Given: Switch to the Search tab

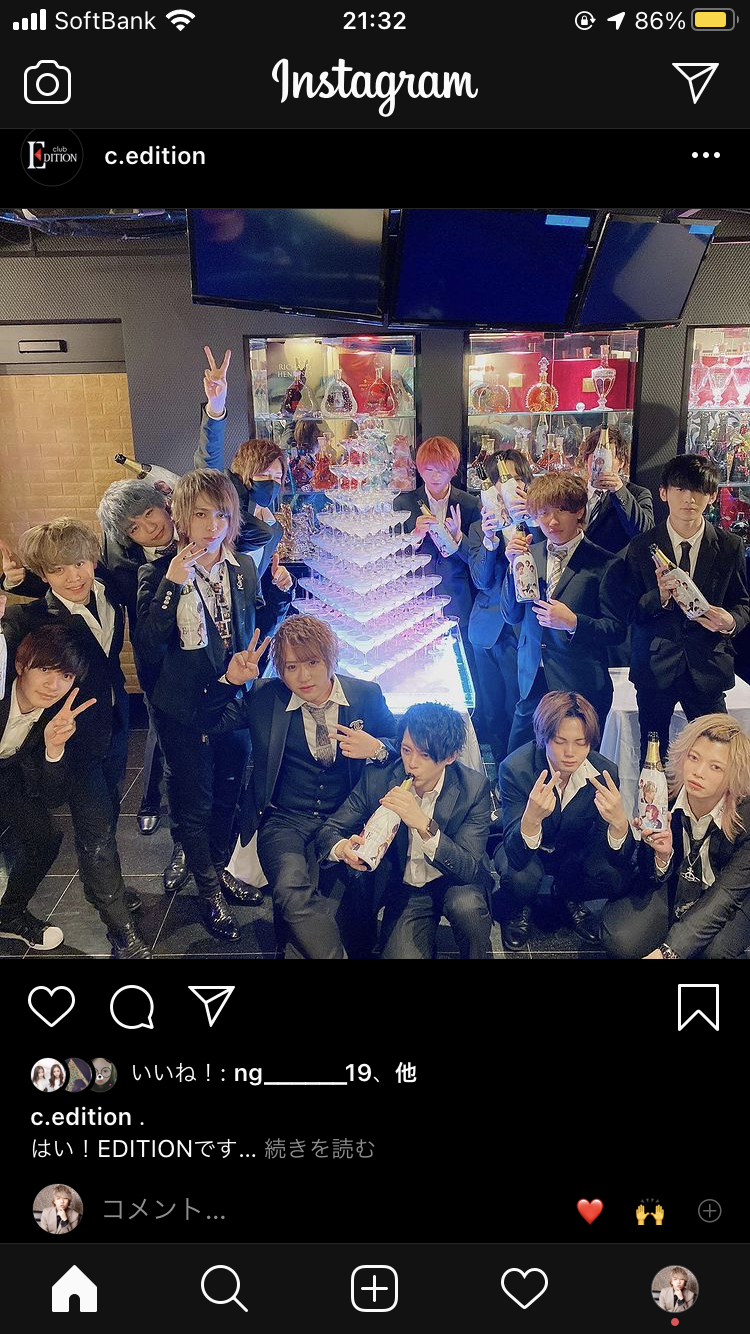Looking at the screenshot, I should pyautogui.click(x=224, y=1288).
